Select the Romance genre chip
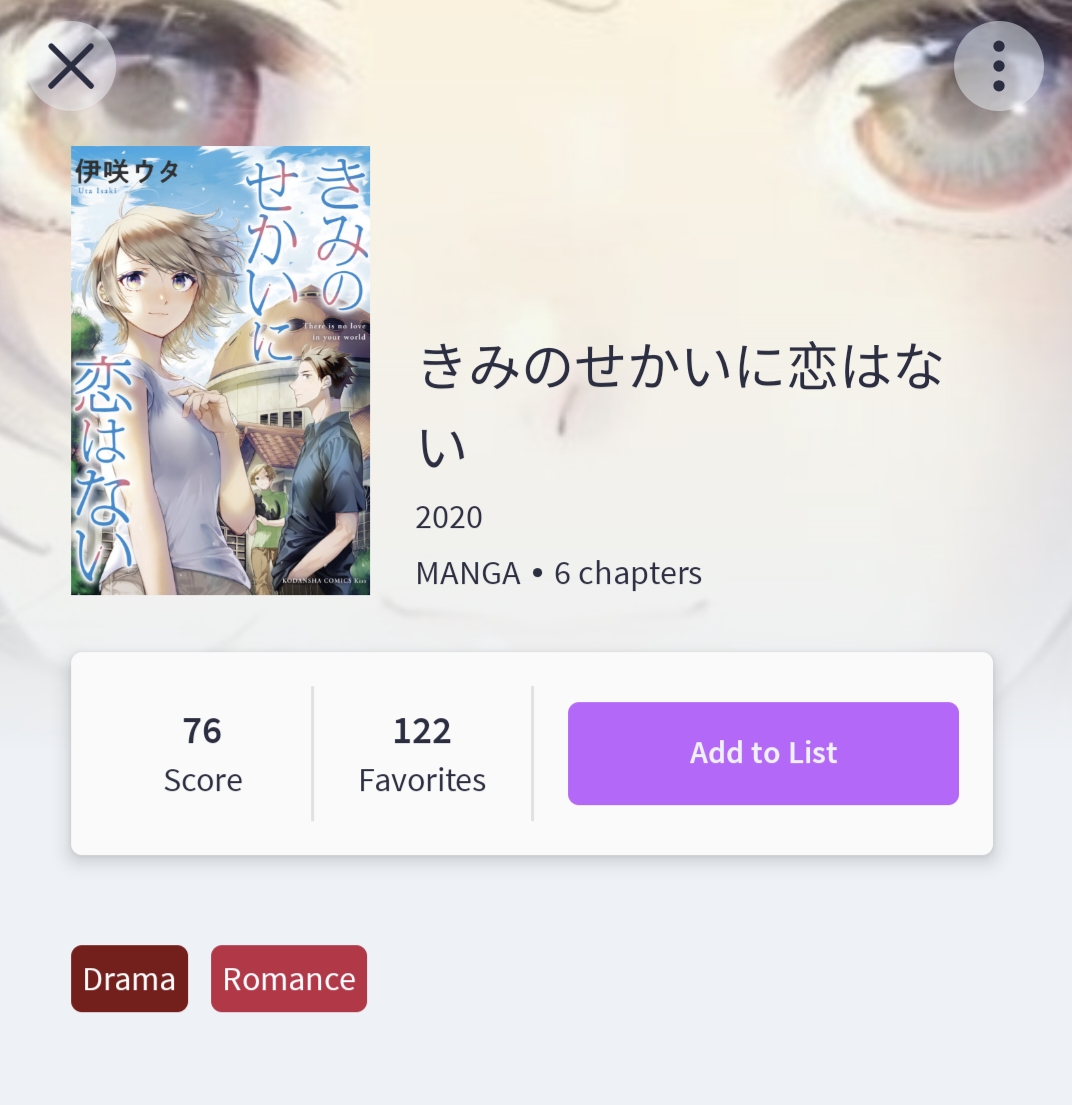Screen dimensions: 1072x1105 click(x=289, y=979)
